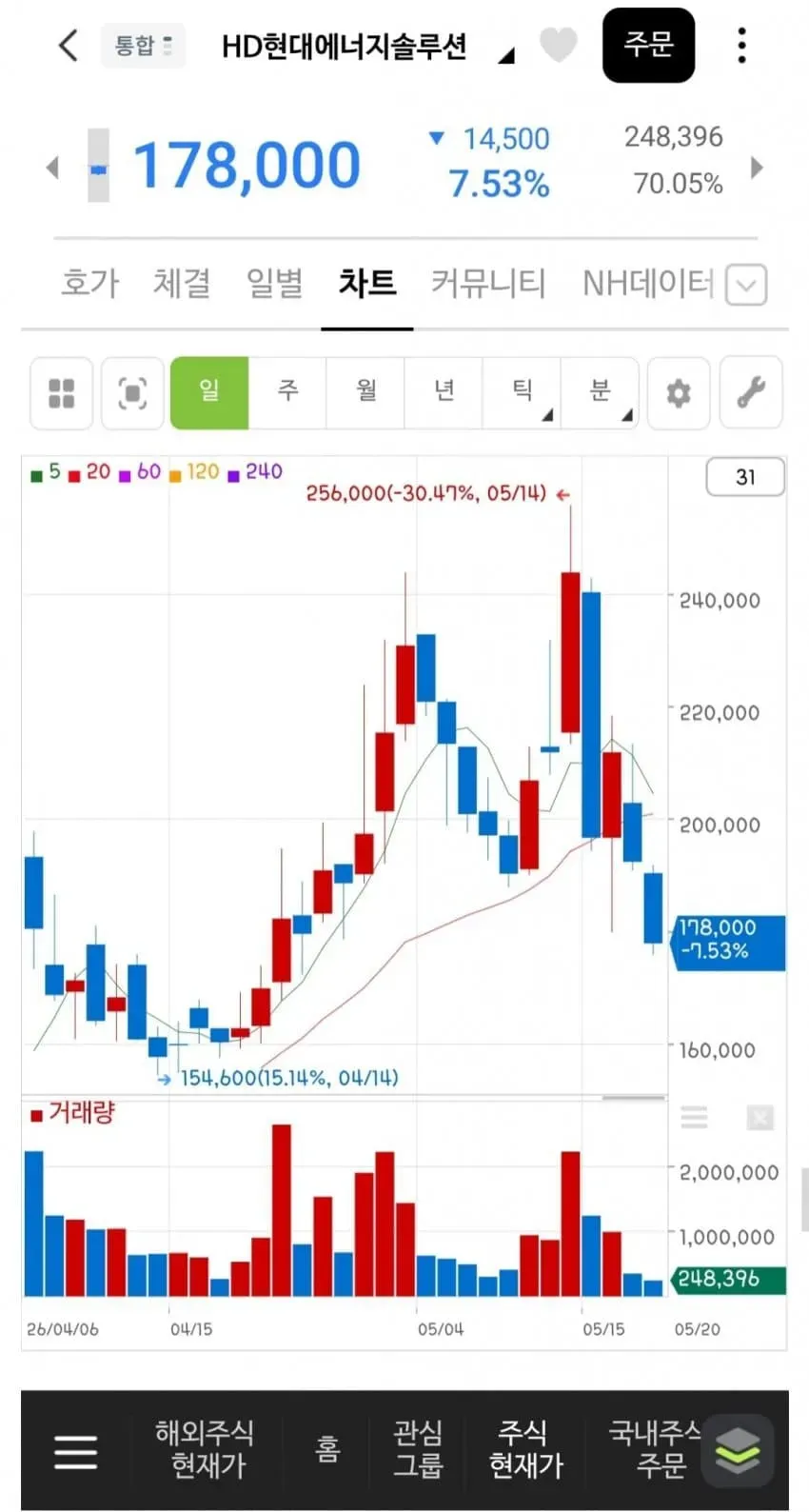Add the stock to favorites with the heart
This screenshot has height=1512, width=809.
[558, 45]
